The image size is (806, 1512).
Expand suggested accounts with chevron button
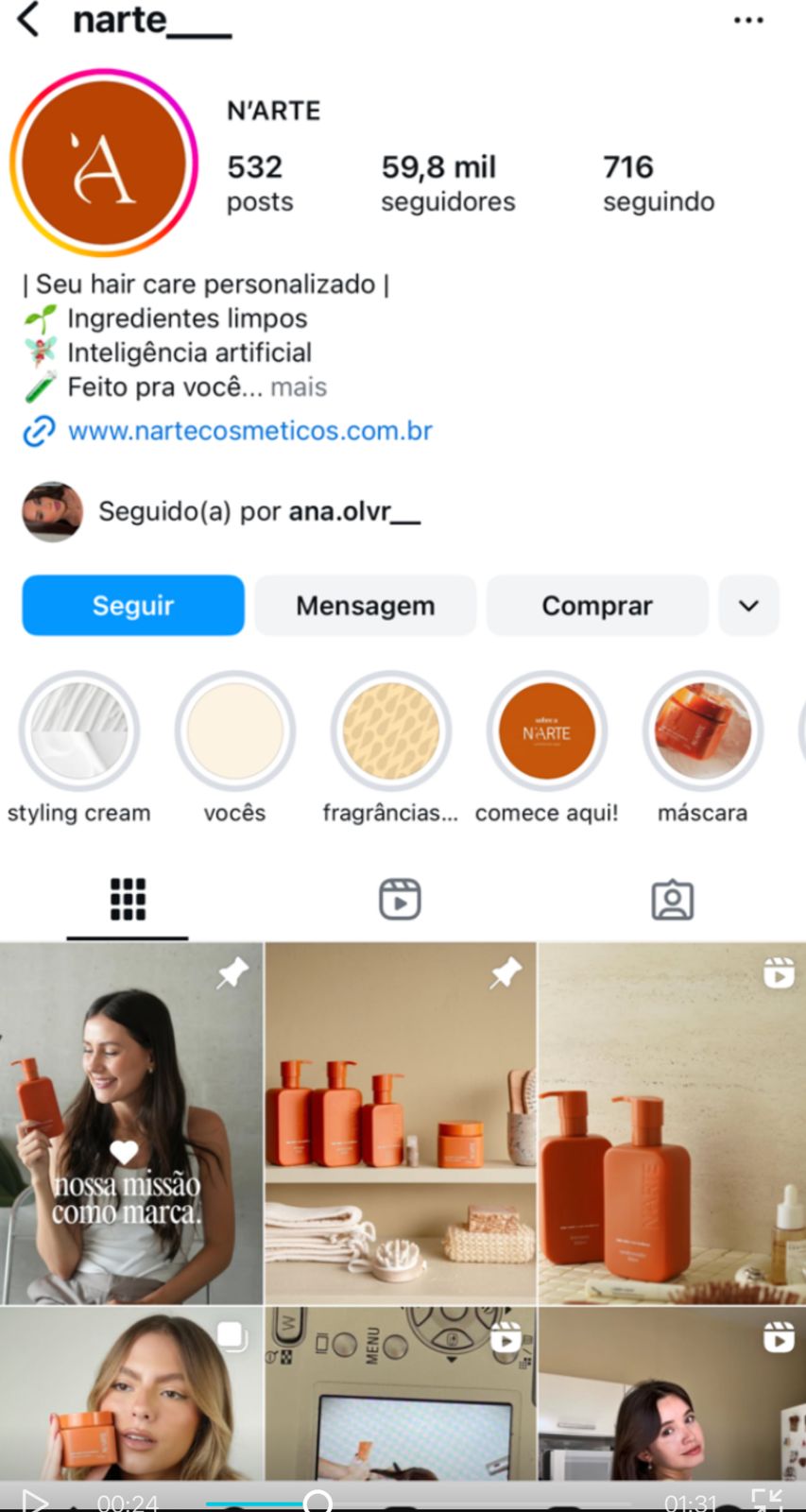[x=748, y=606]
